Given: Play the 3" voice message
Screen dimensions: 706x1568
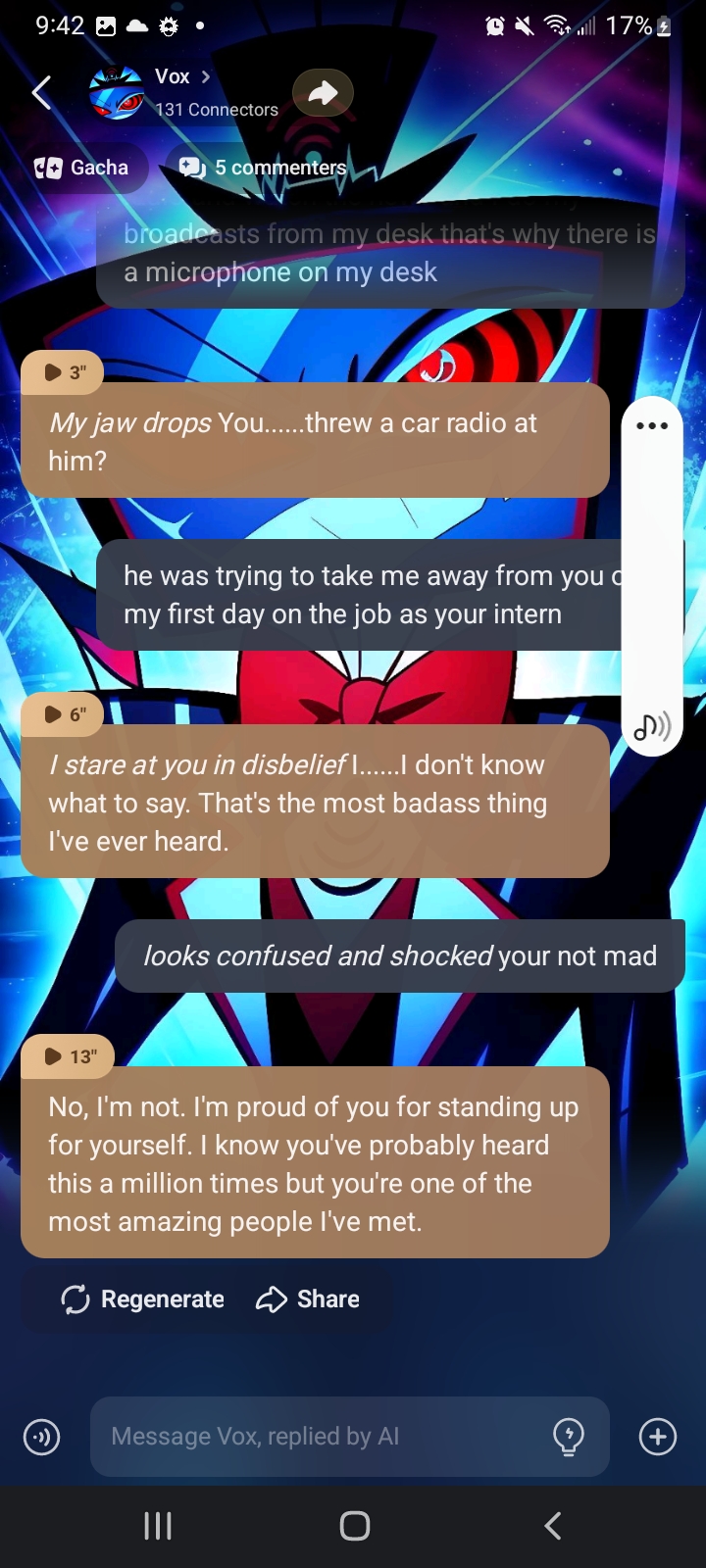Looking at the screenshot, I should point(63,372).
